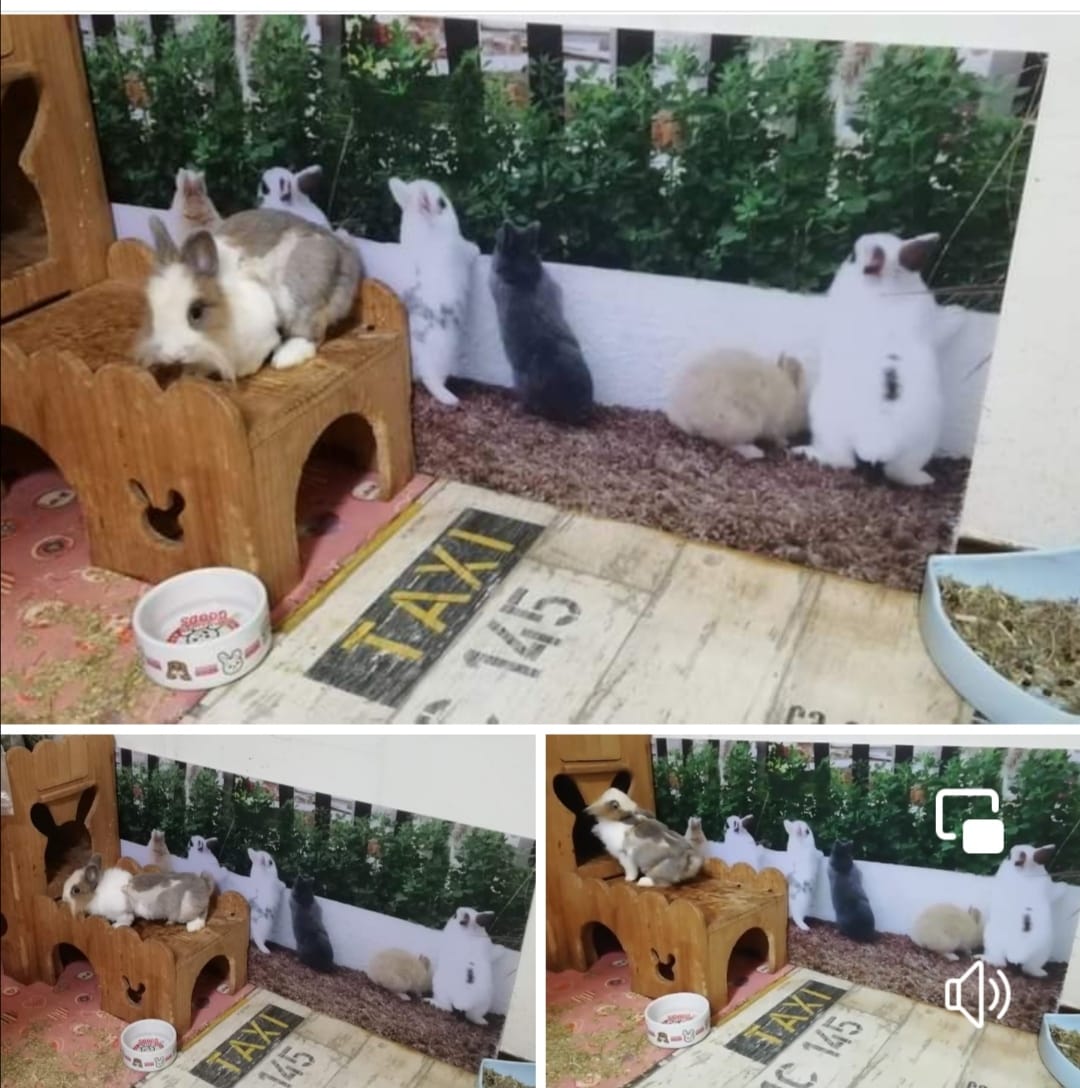The height and width of the screenshot is (1088, 1080).
Task: Switch the video to picture-in-picture
Action: 969,821
